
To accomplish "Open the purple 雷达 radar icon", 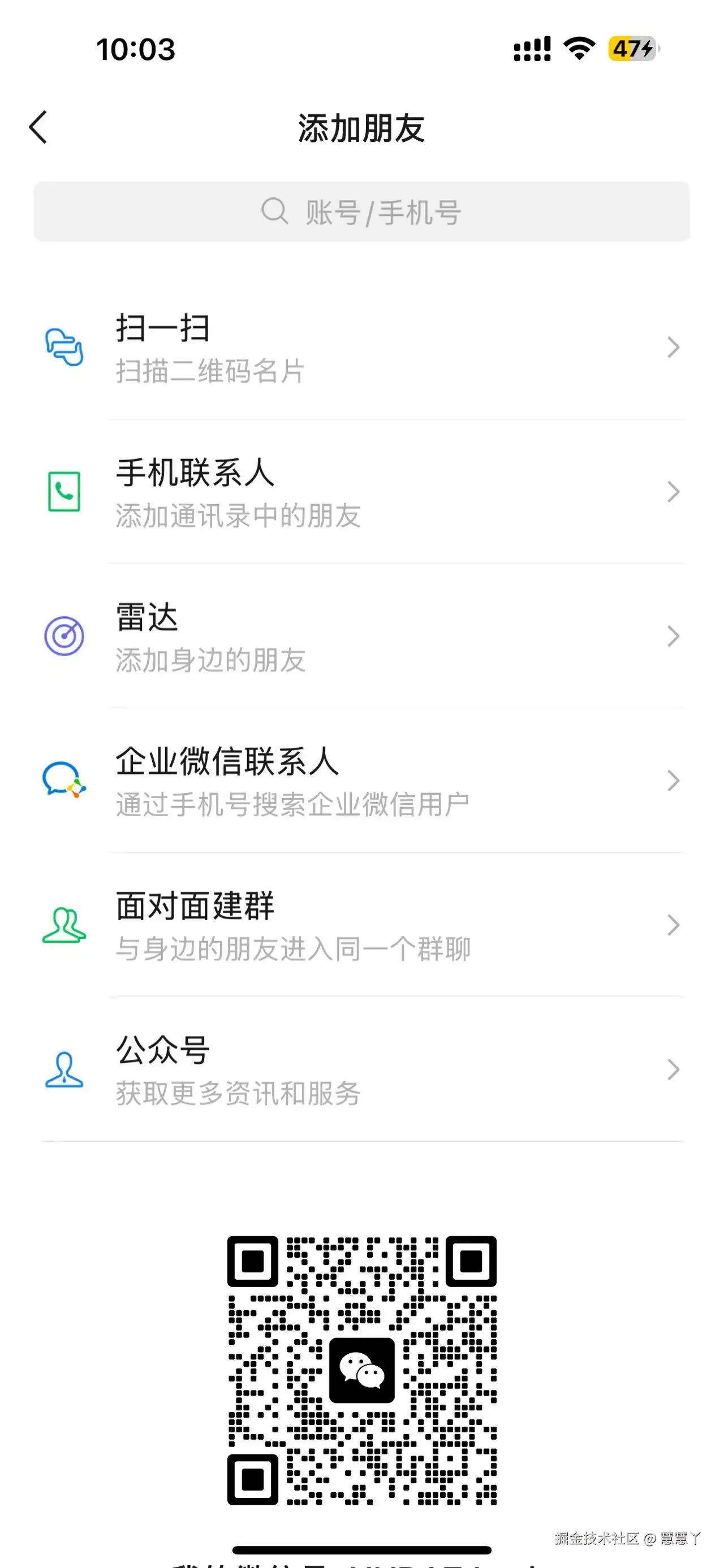I will (64, 635).
